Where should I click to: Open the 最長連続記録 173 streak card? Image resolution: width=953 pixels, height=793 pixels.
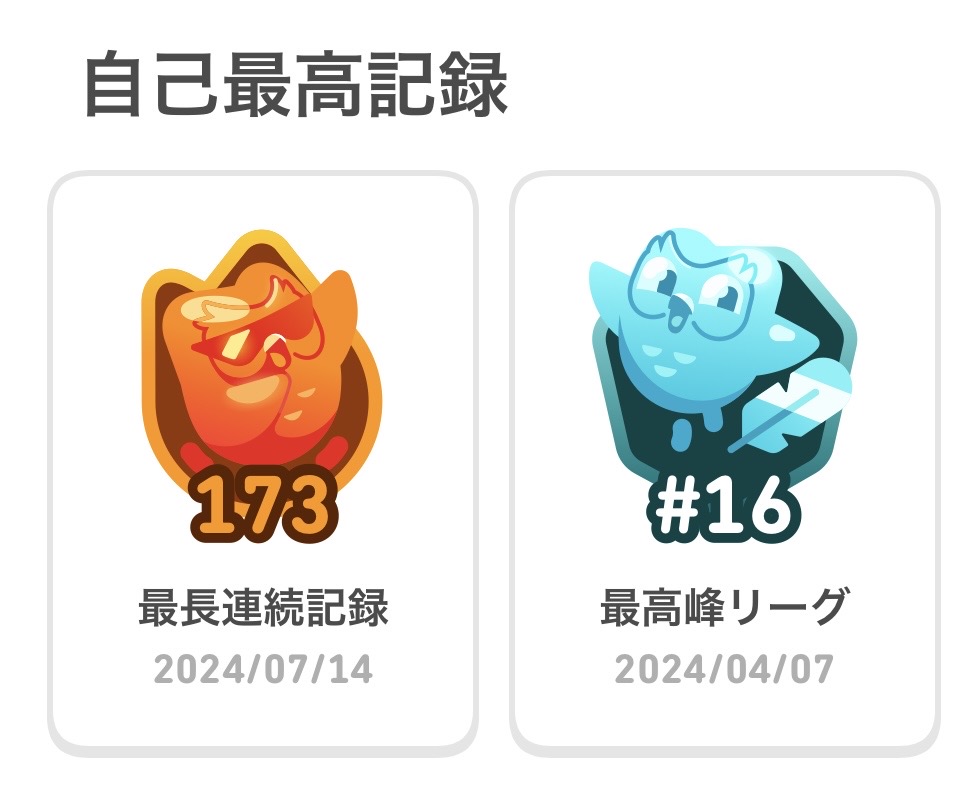(x=262, y=460)
